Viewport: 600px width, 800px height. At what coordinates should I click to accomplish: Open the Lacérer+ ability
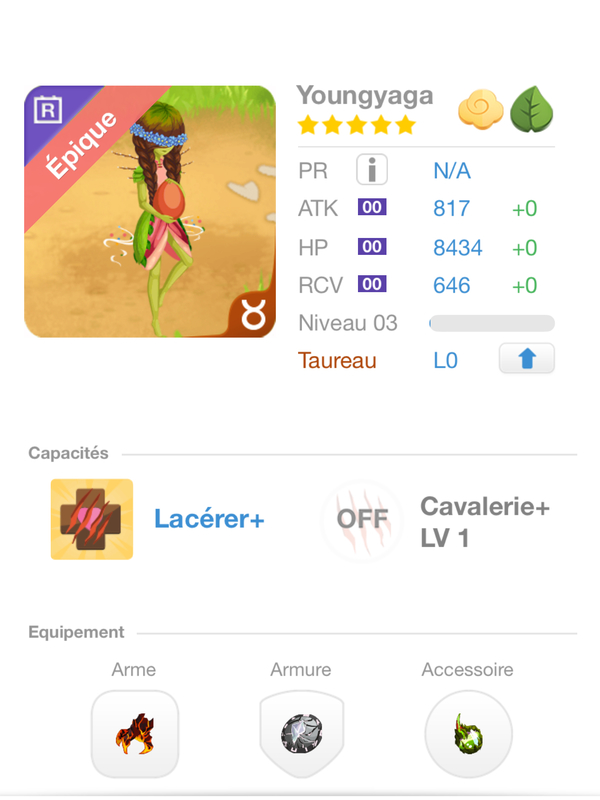click(x=92, y=519)
